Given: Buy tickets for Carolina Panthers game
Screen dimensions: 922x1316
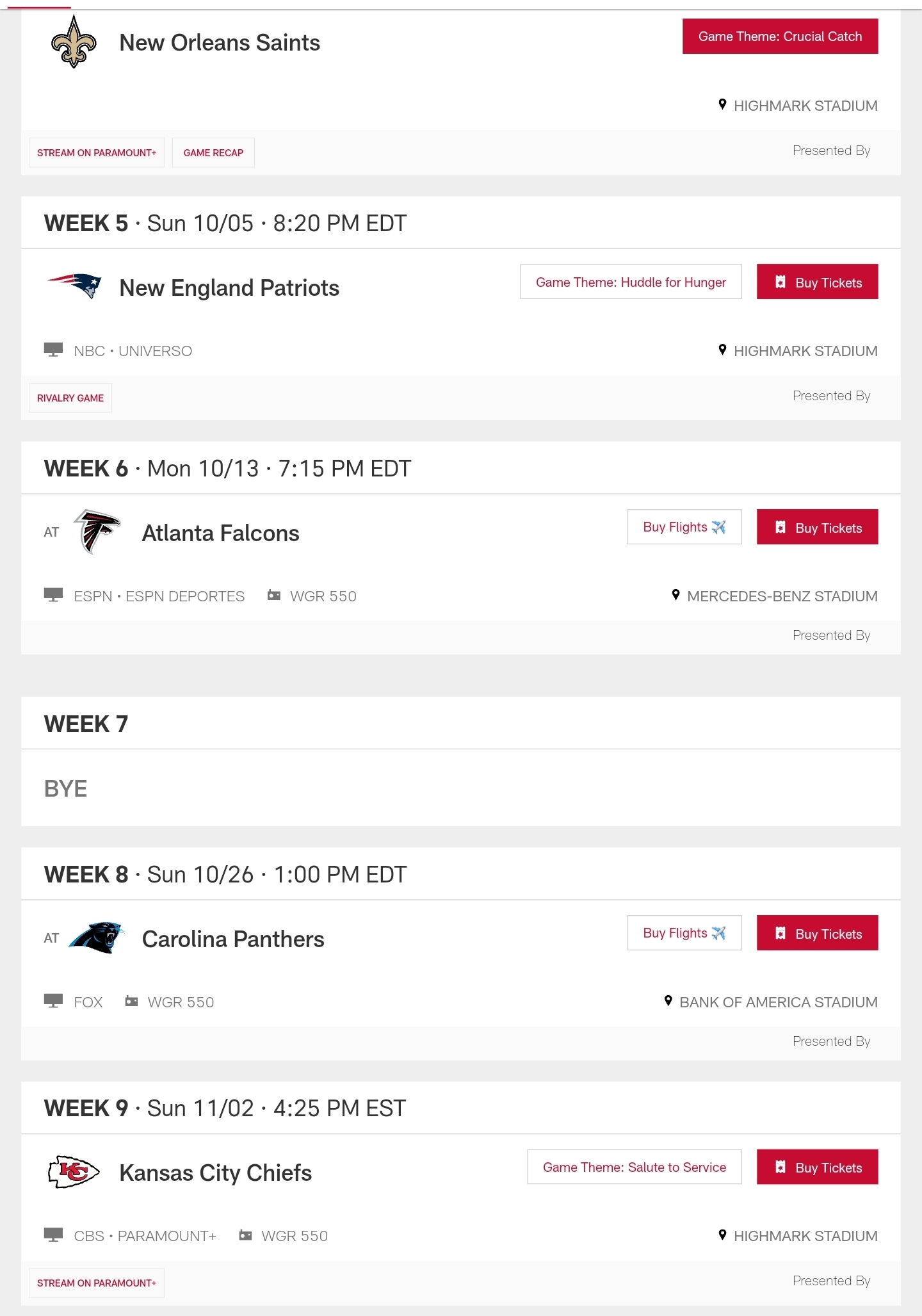Looking at the screenshot, I should point(817,934).
